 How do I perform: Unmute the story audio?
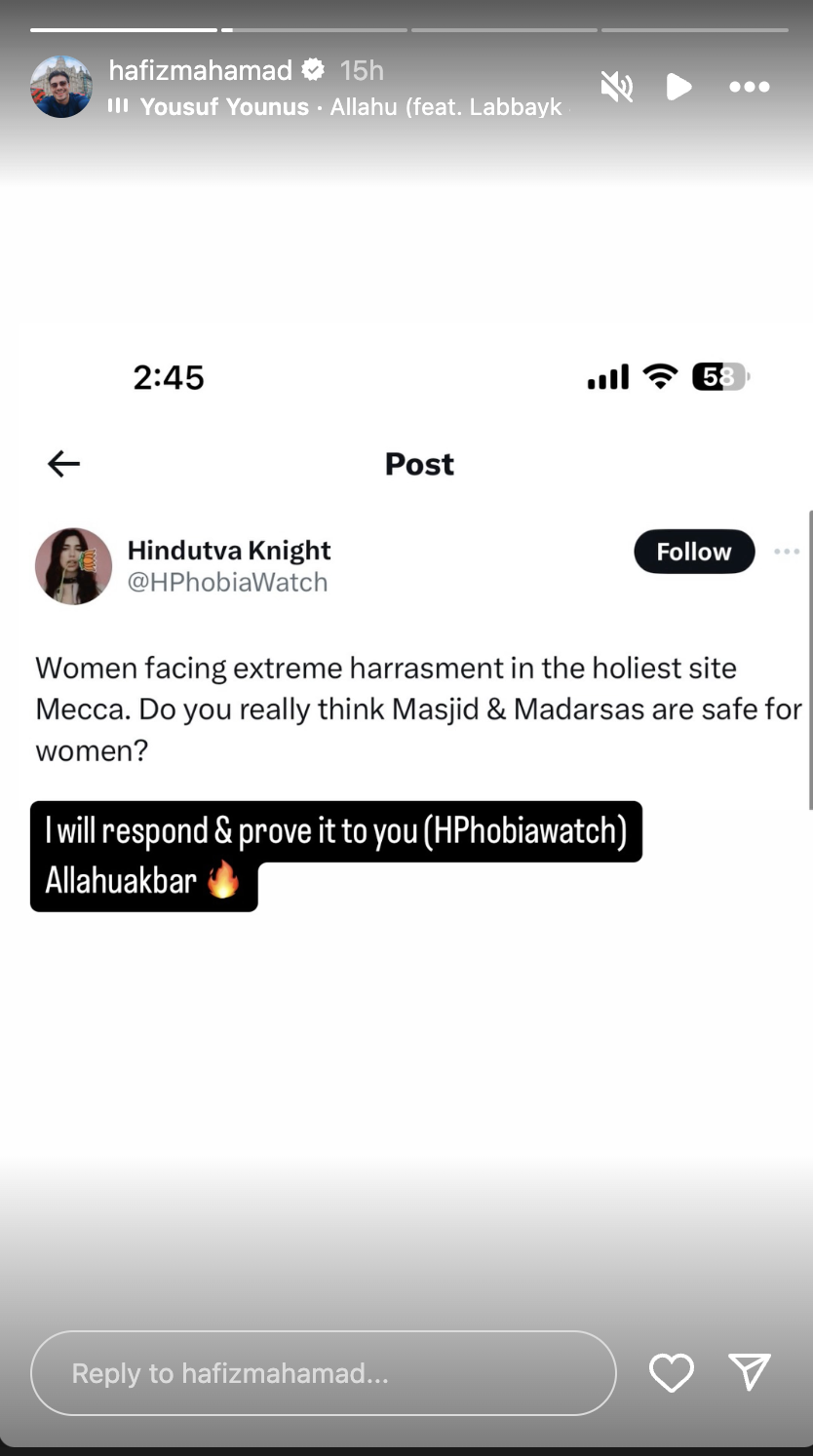[617, 88]
